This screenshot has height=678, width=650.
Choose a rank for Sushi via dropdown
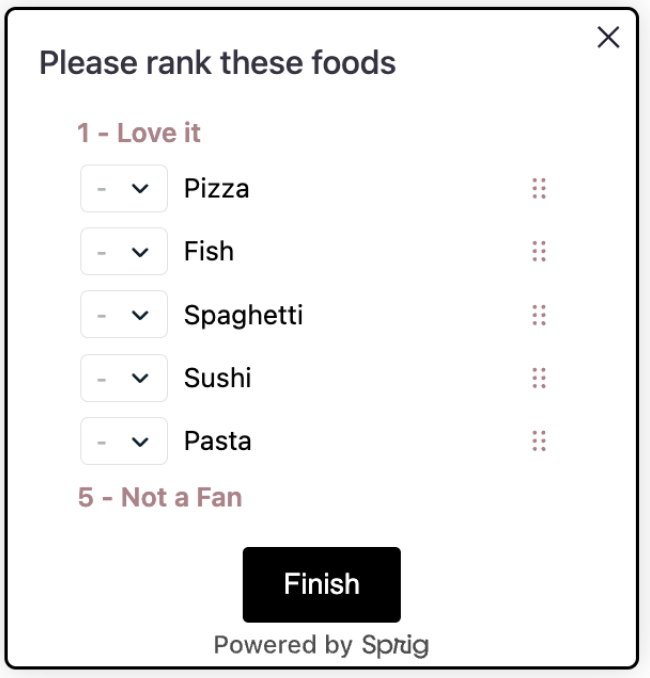(124, 378)
